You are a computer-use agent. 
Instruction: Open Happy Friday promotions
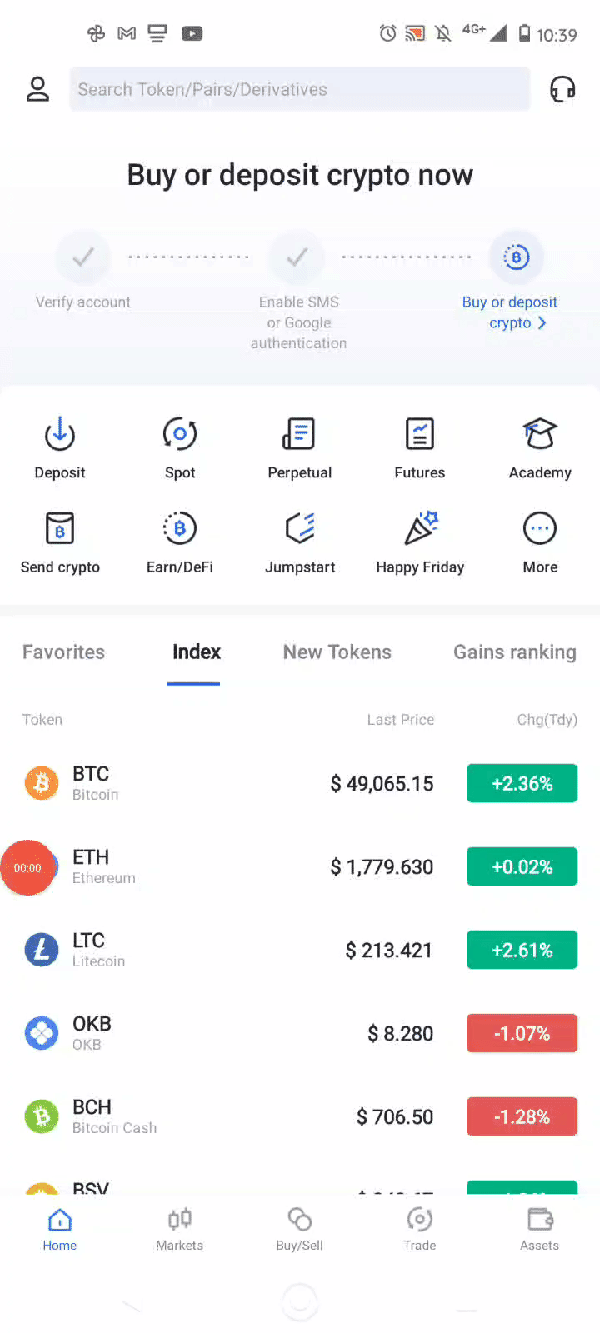(420, 543)
